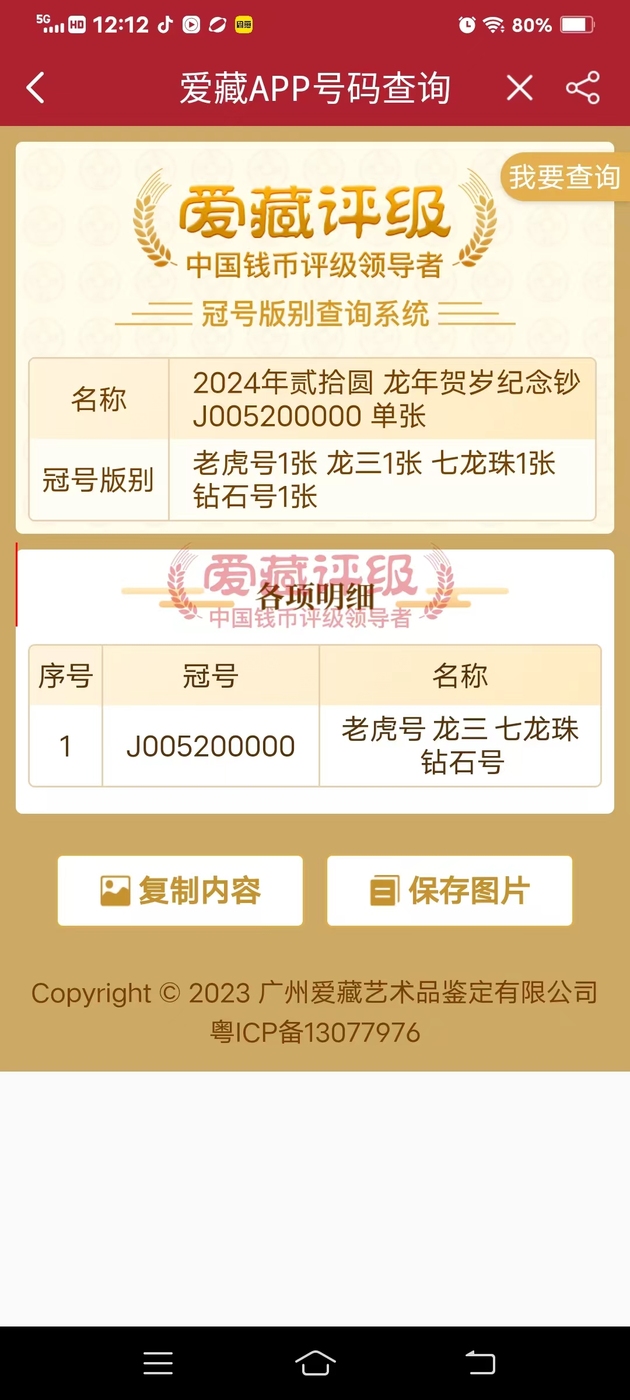Go to the phone's home screen

[315, 1362]
